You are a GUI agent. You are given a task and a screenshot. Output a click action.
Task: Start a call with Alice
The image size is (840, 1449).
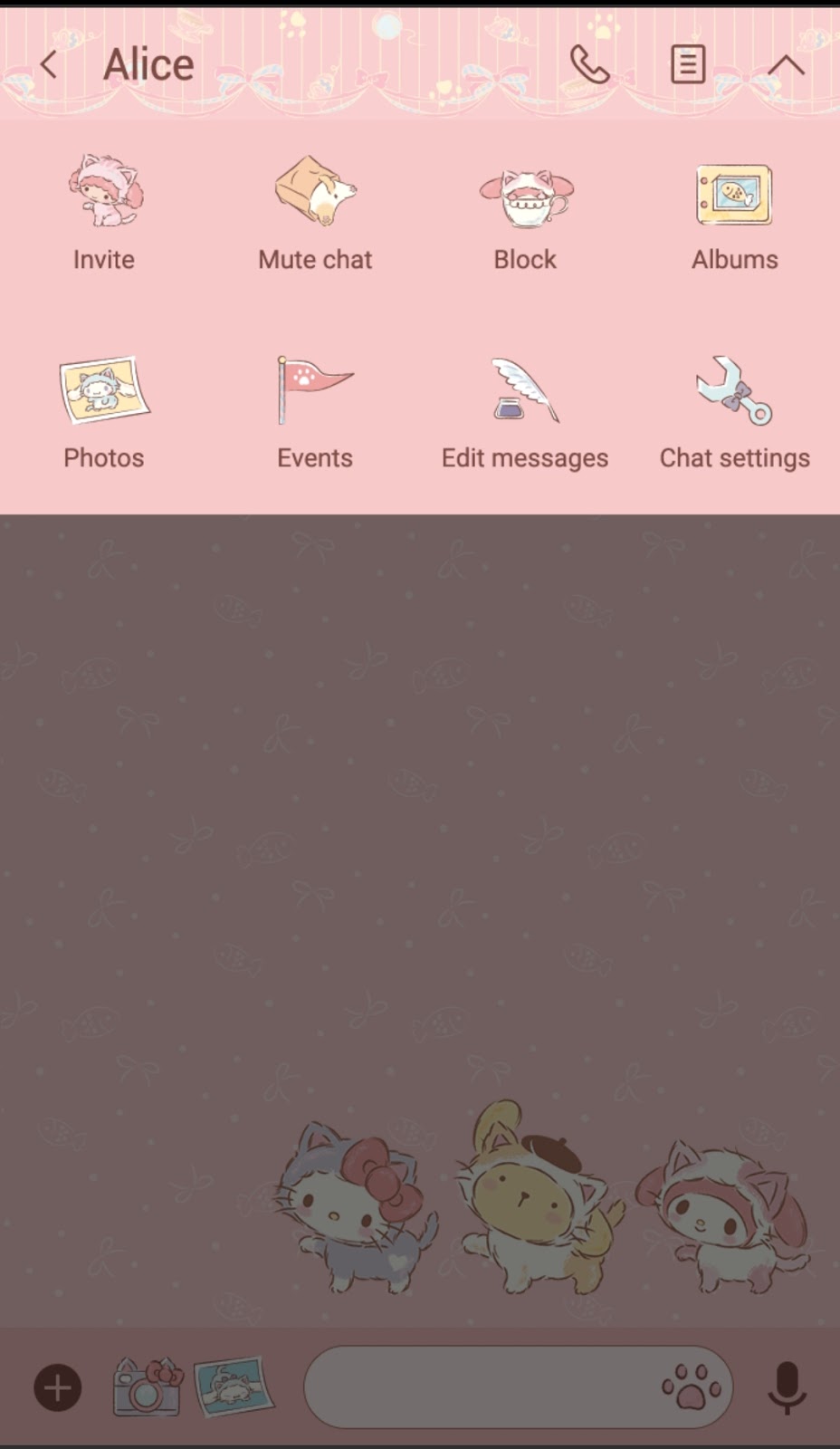pos(588,65)
